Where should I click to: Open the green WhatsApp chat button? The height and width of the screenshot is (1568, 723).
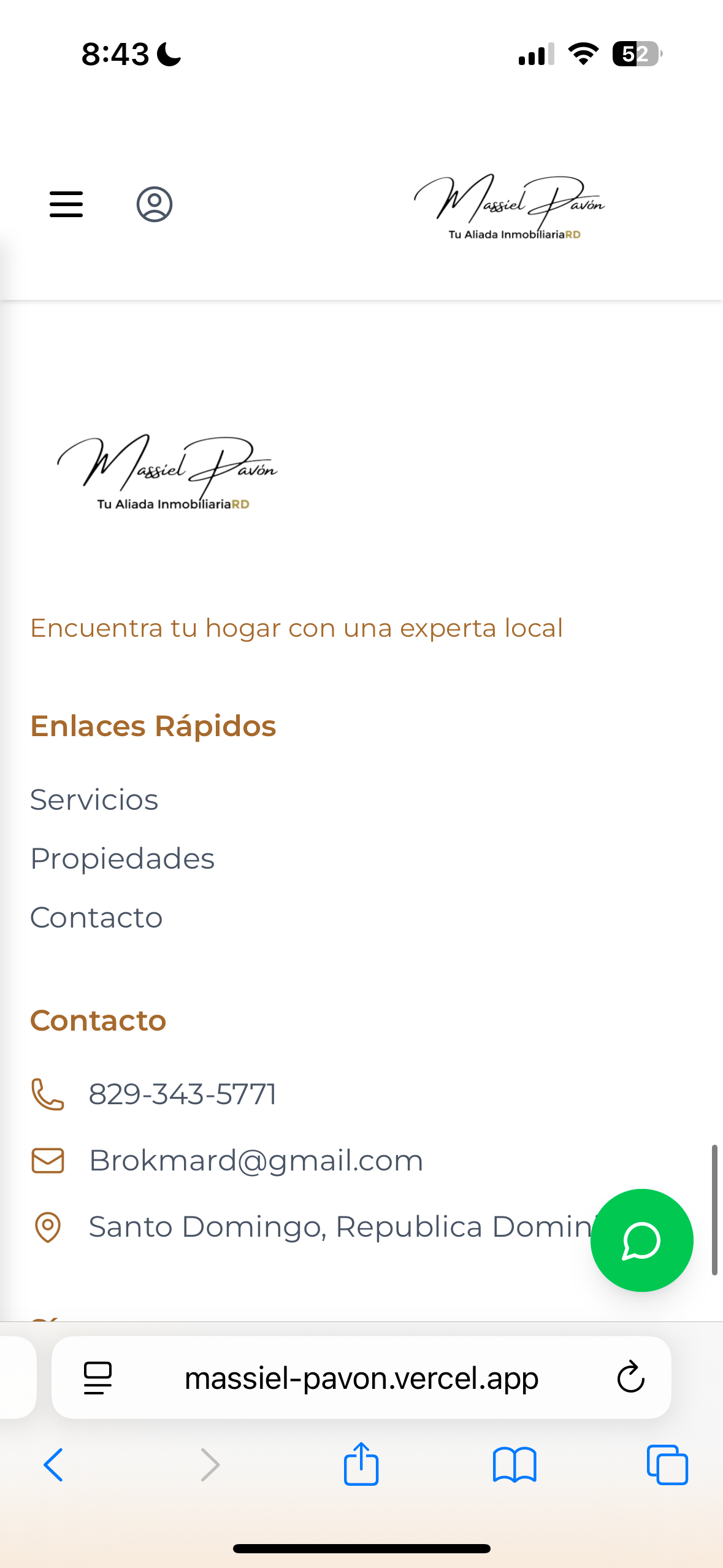[x=641, y=1240]
